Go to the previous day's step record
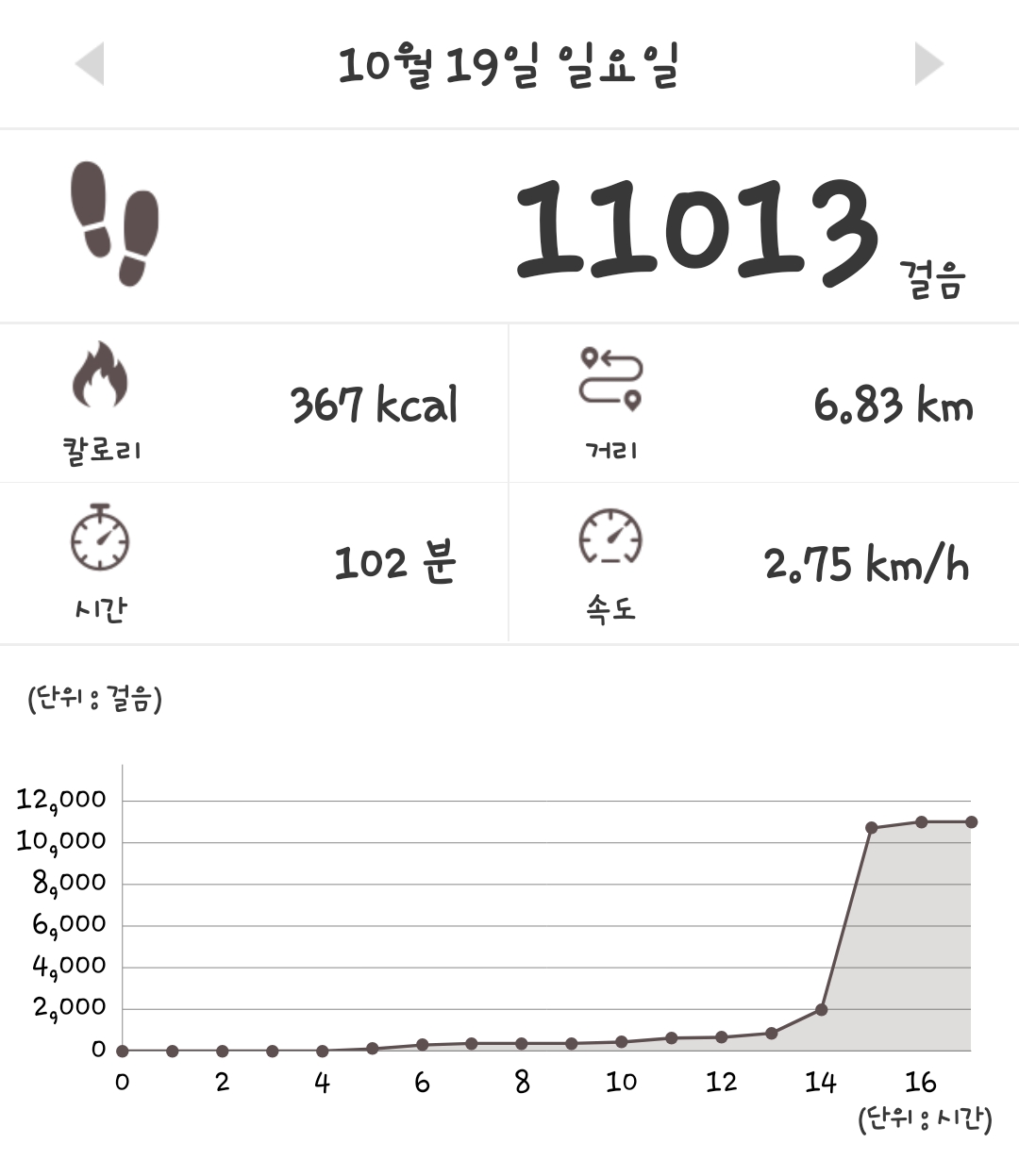1019x1176 pixels. click(x=90, y=64)
